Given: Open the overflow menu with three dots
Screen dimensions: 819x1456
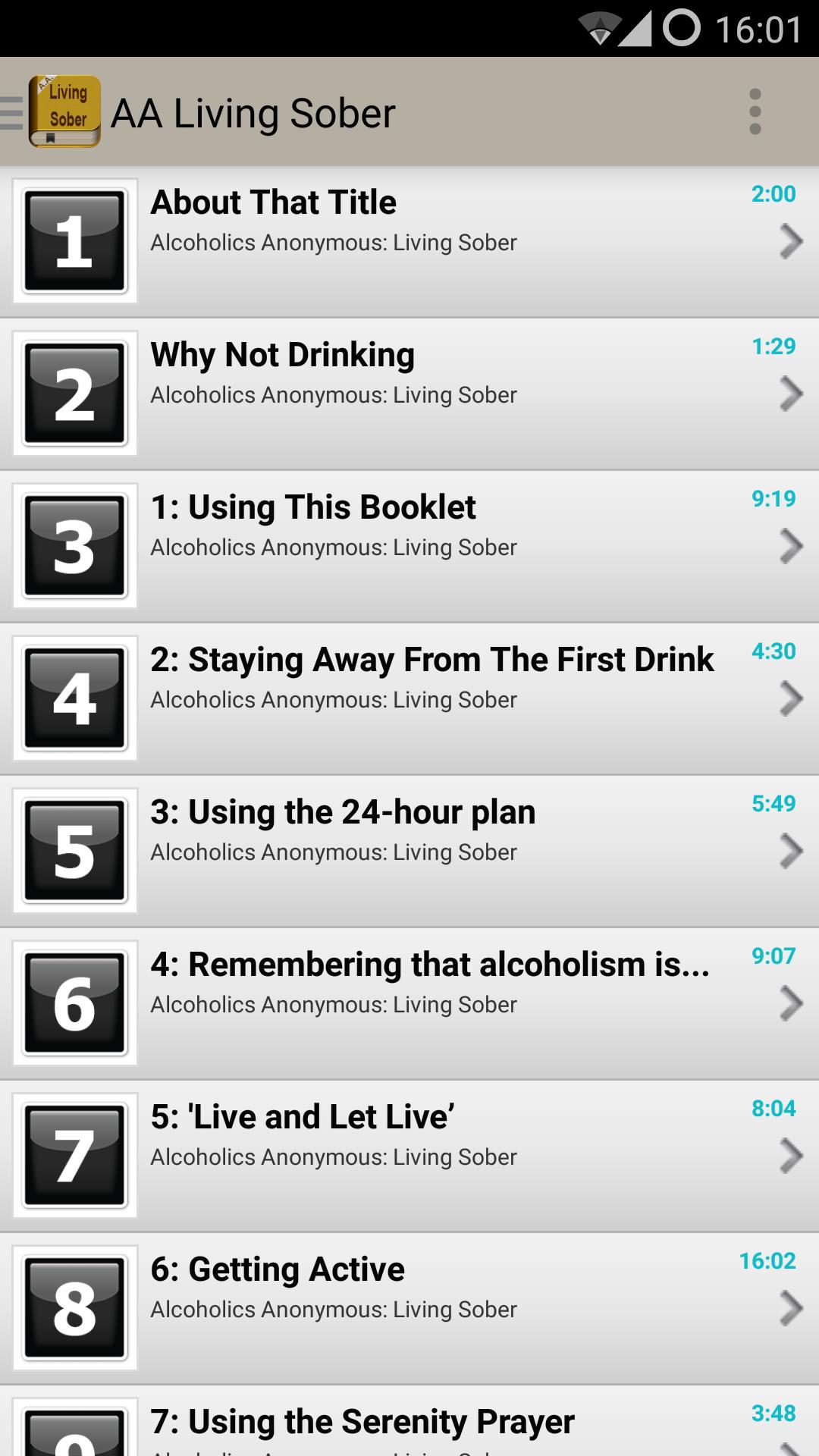Looking at the screenshot, I should click(x=755, y=112).
